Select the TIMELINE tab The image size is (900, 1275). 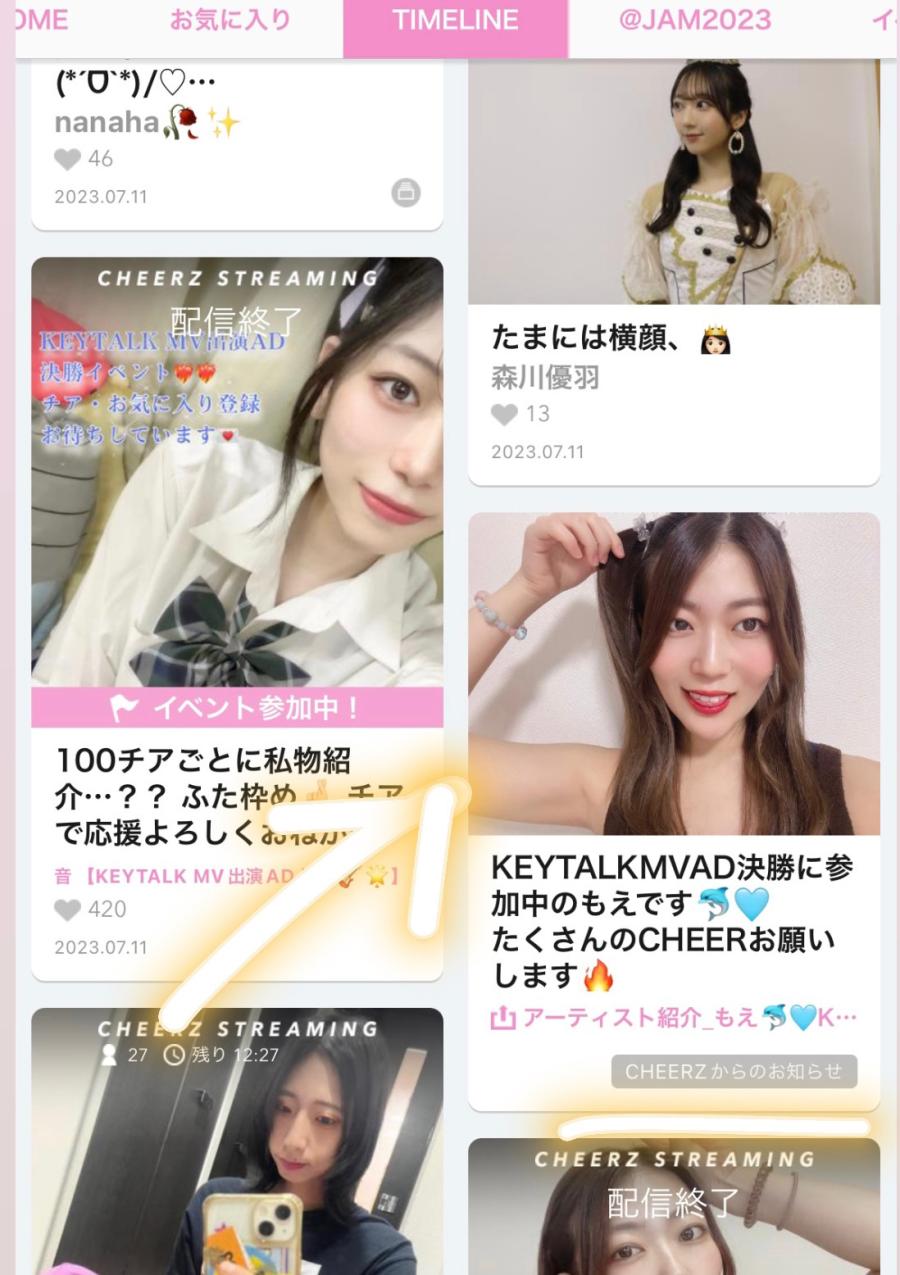[455, 22]
